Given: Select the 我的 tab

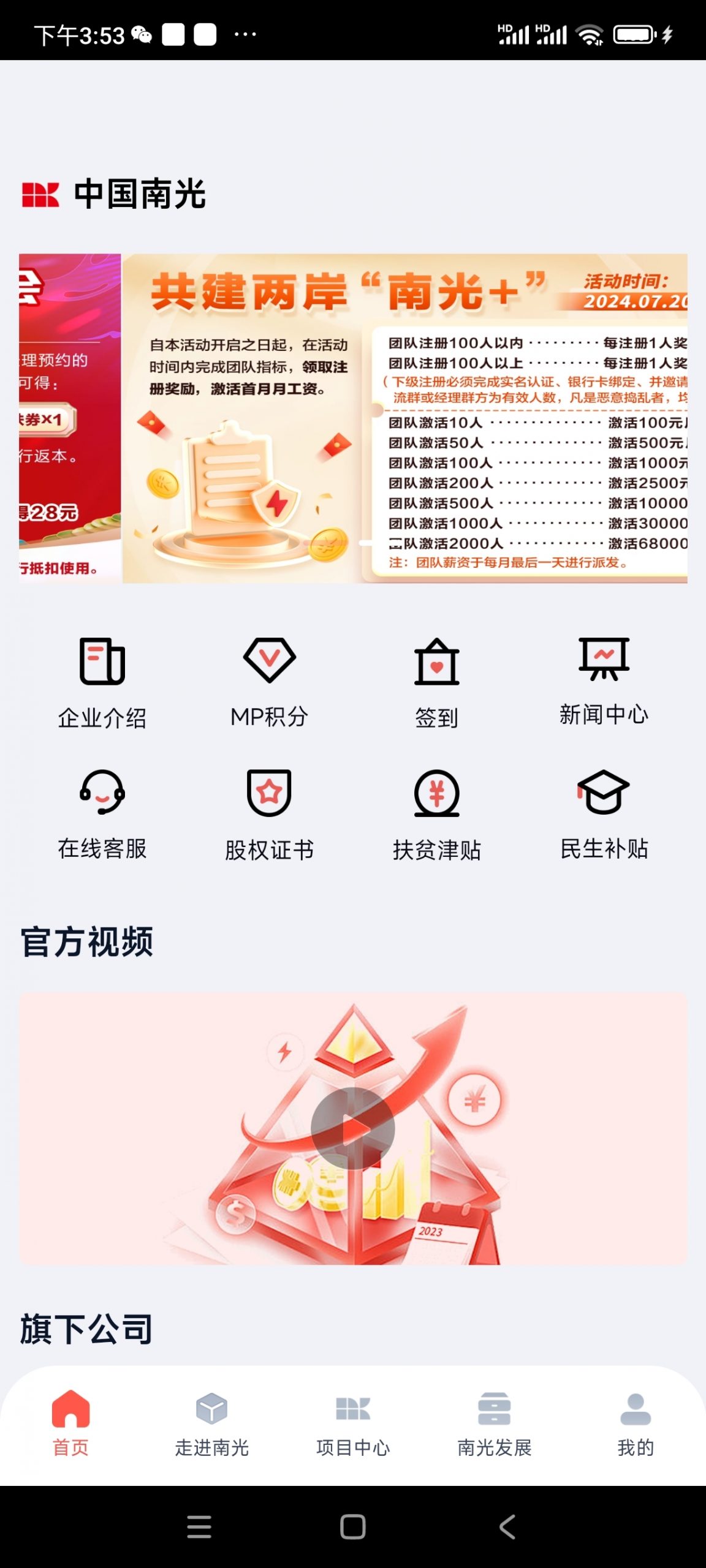Looking at the screenshot, I should click(636, 1423).
